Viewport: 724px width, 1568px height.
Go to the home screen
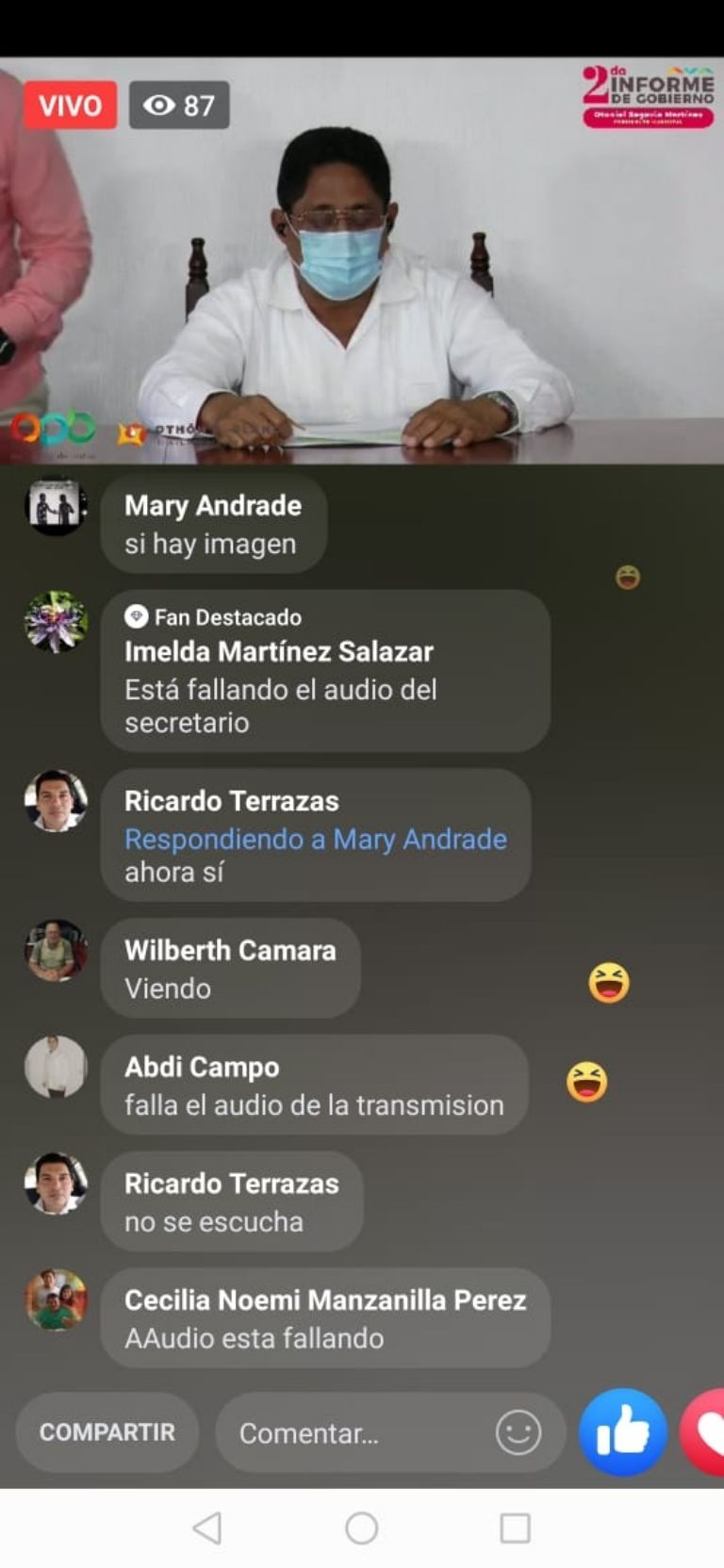click(x=362, y=1527)
